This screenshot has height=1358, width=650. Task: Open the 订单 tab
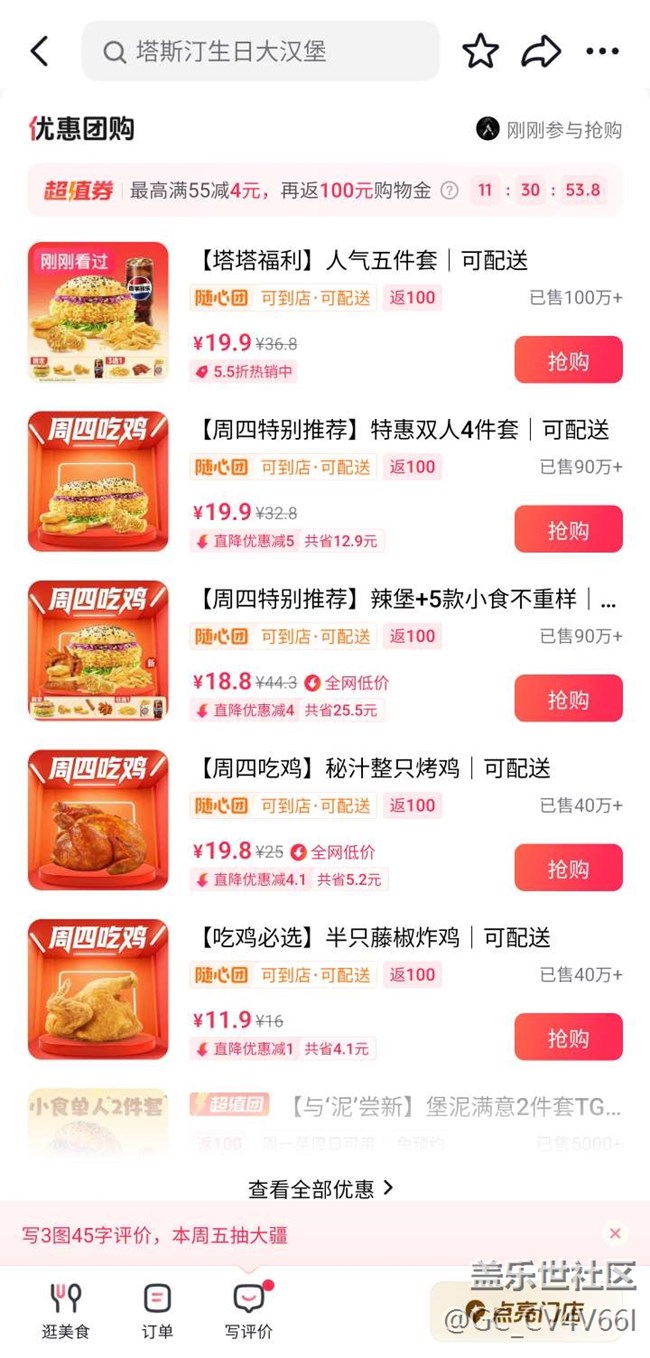(157, 1310)
